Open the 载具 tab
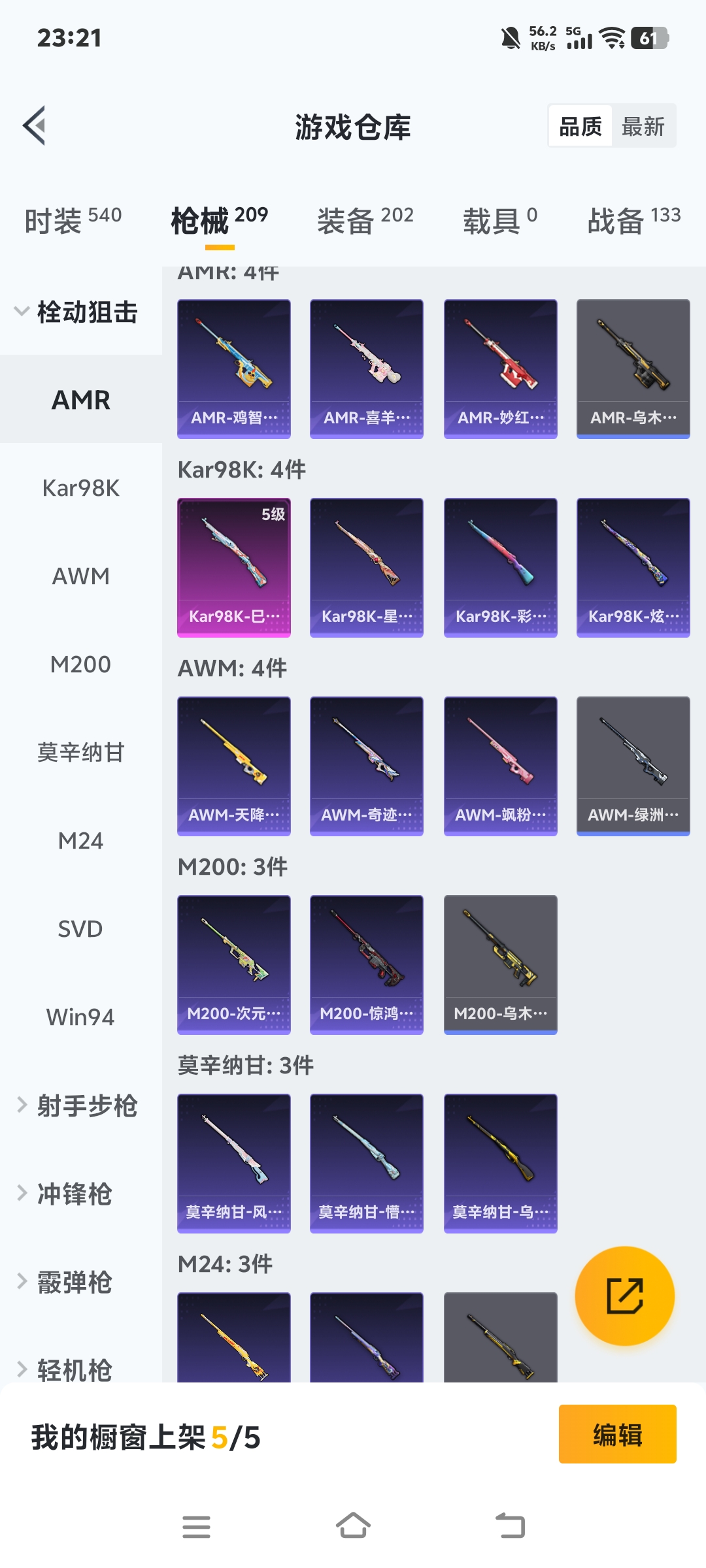 pyautogui.click(x=500, y=220)
